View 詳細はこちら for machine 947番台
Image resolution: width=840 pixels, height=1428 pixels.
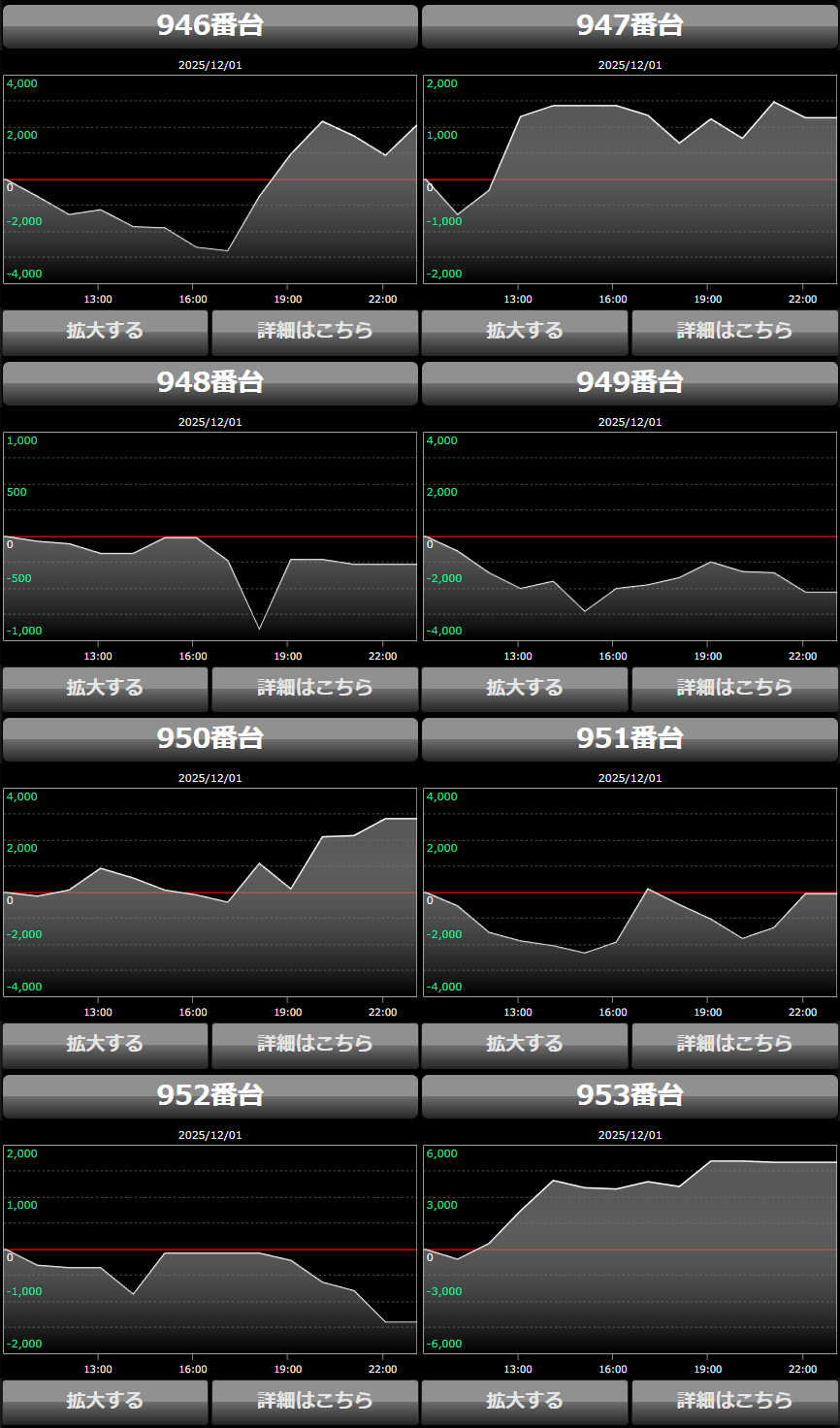tap(734, 332)
